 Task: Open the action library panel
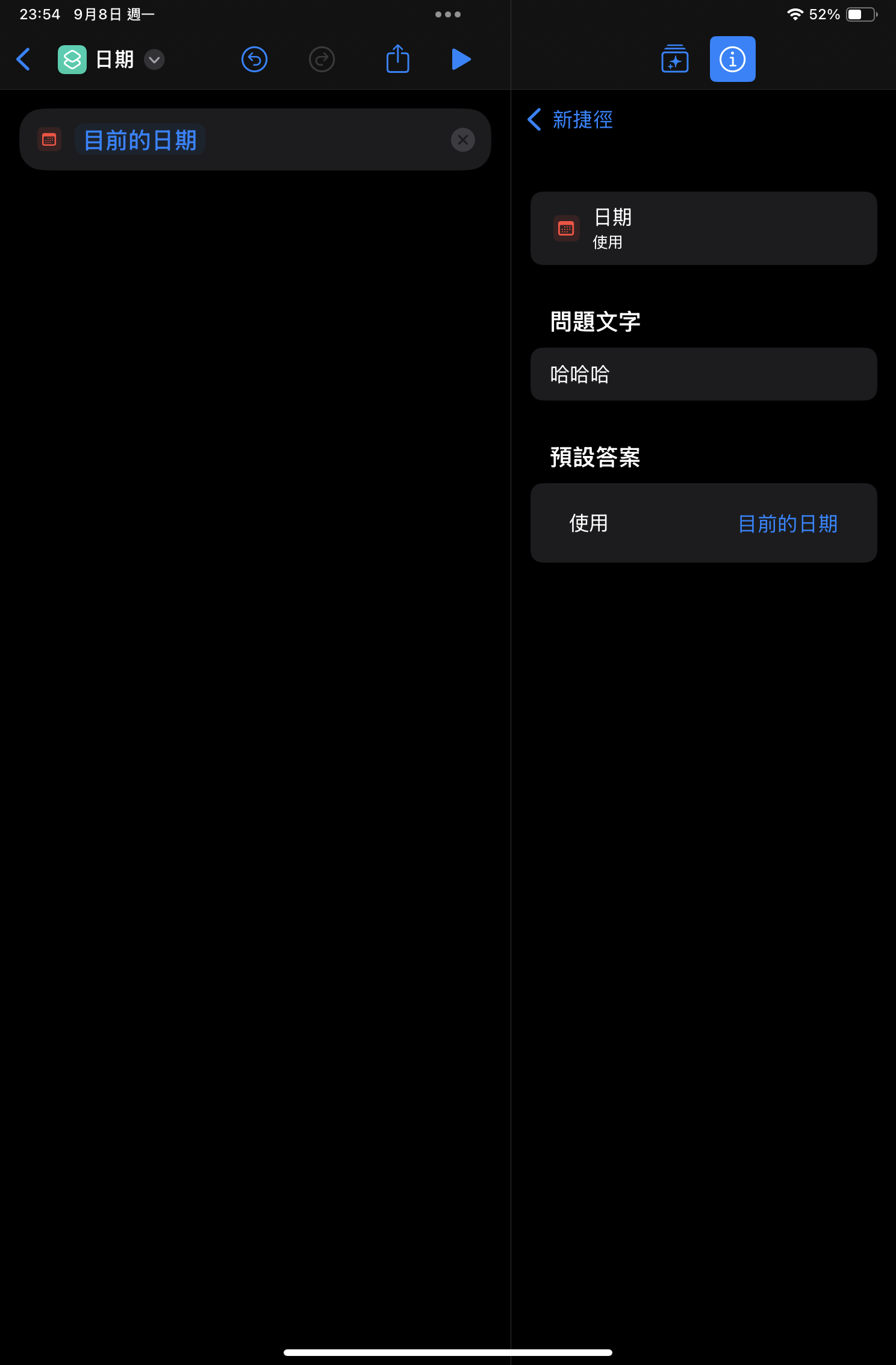pos(674,60)
